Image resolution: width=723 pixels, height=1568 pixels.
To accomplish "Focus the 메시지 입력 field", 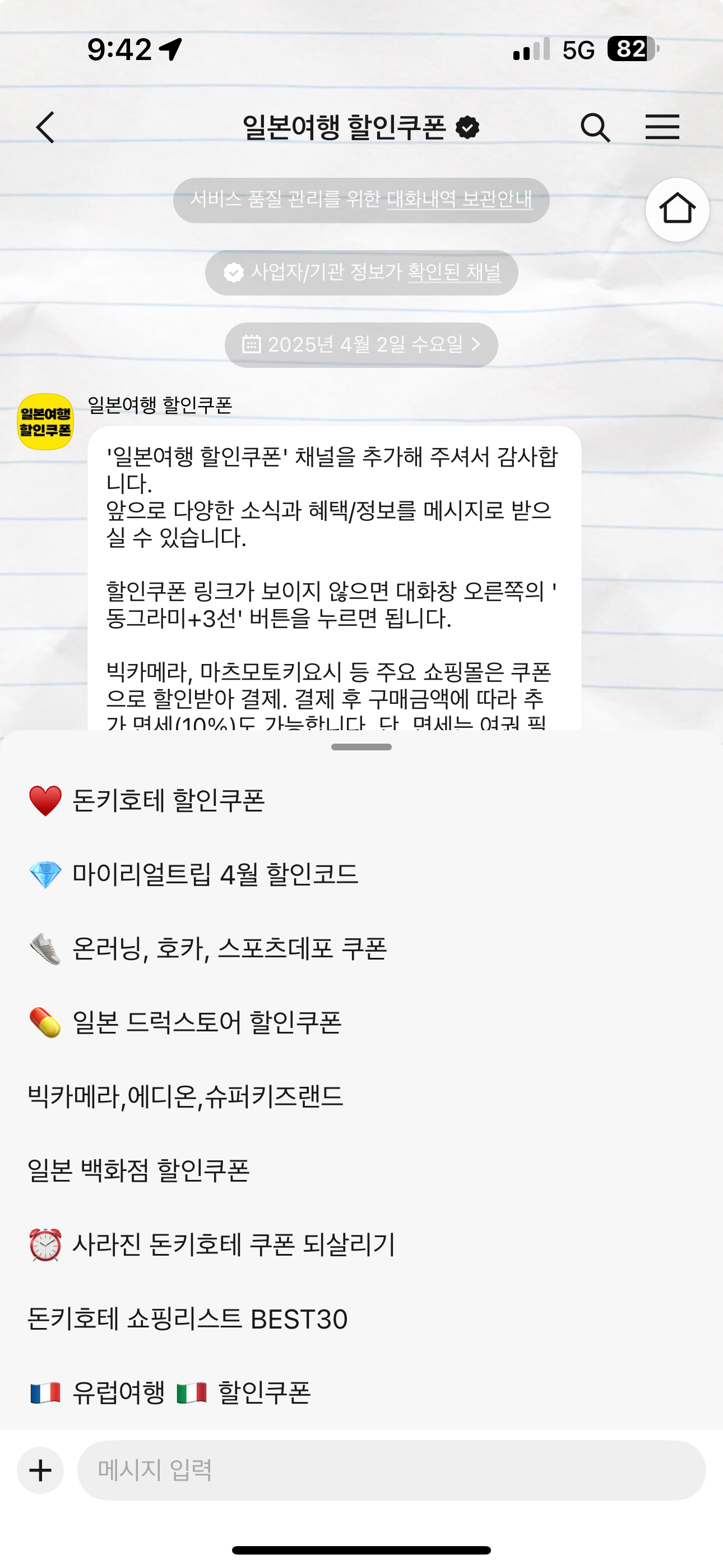I will (x=391, y=1470).
